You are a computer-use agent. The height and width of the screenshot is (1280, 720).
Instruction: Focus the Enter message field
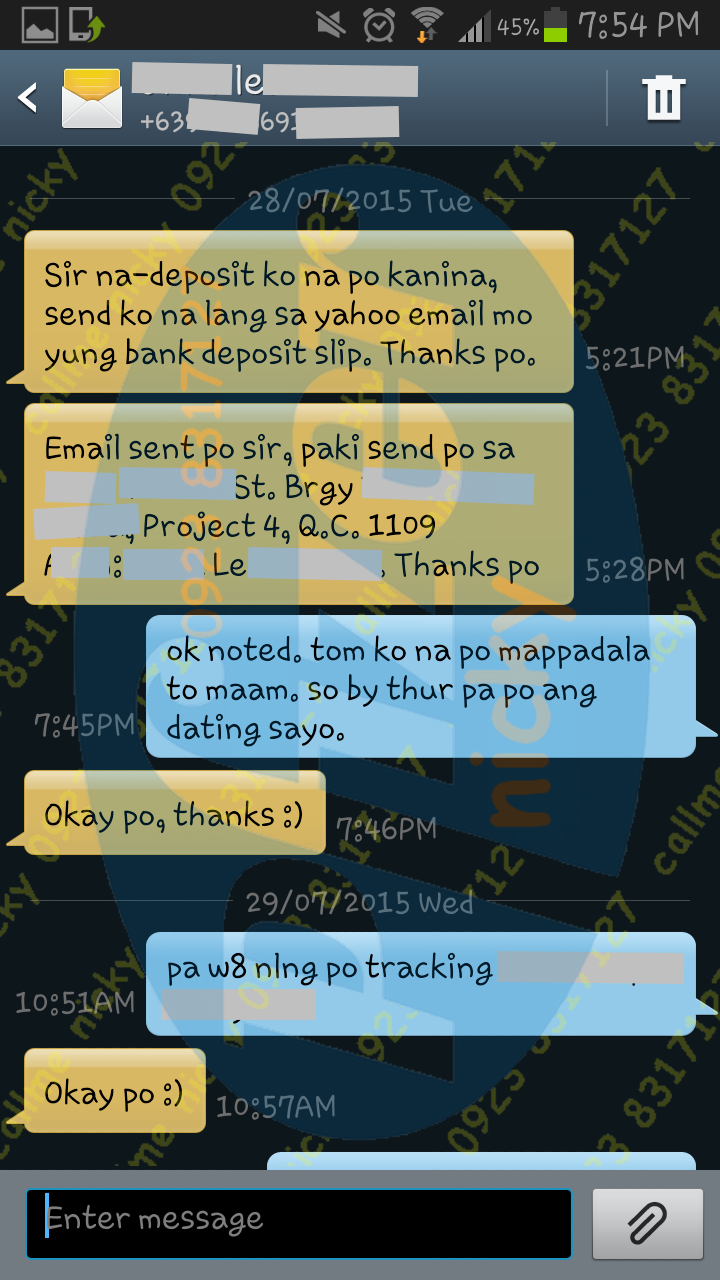[298, 1222]
